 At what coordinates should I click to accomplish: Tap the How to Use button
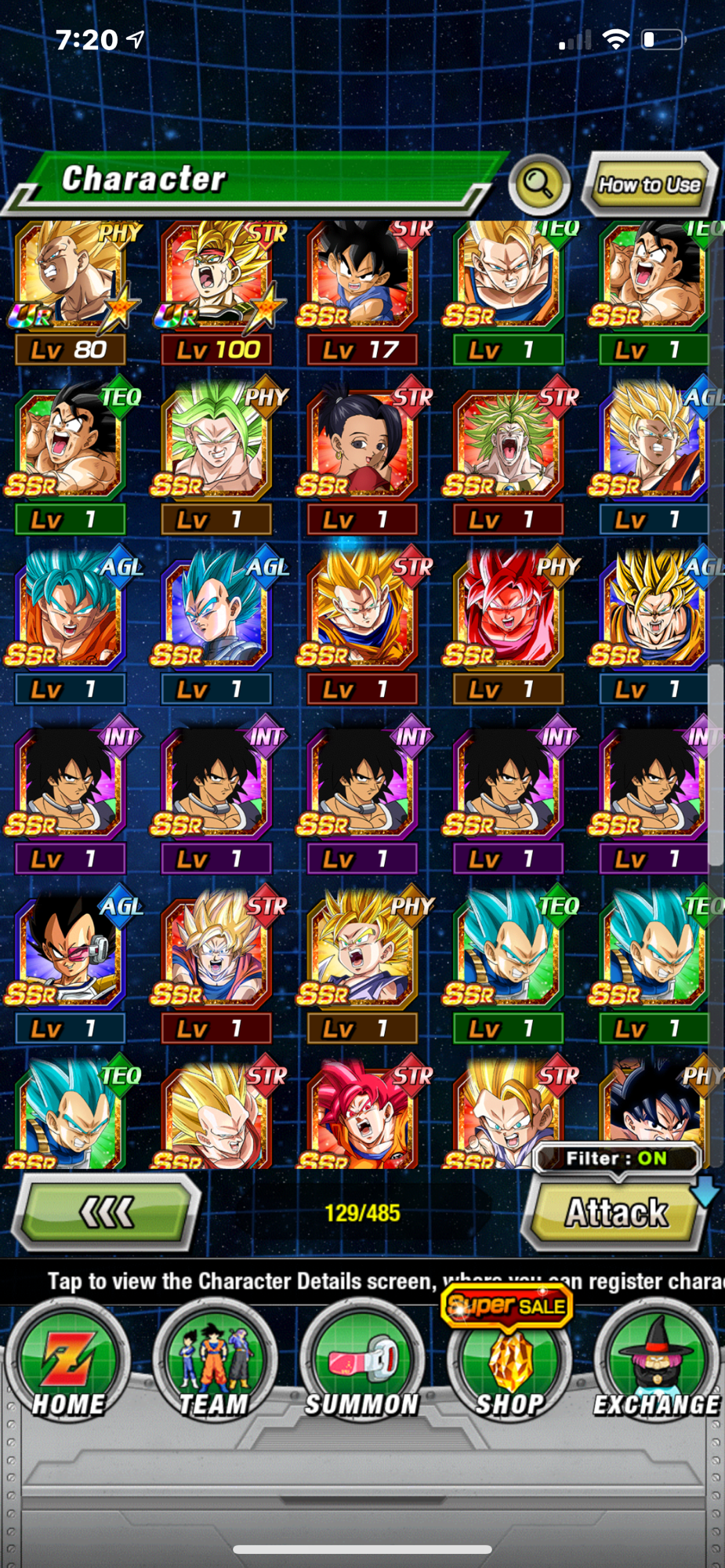(649, 184)
